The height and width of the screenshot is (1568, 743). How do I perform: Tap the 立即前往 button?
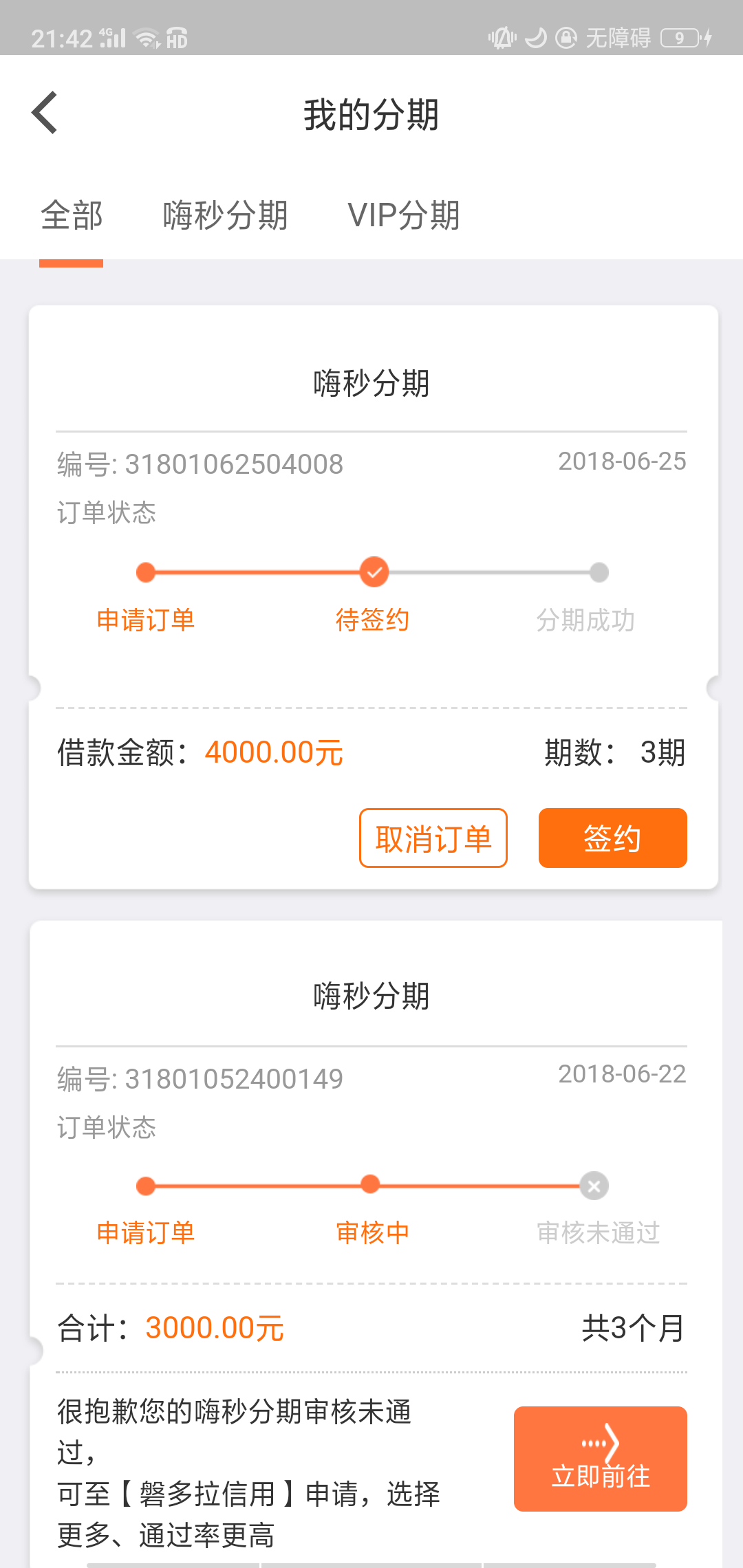point(601,1459)
